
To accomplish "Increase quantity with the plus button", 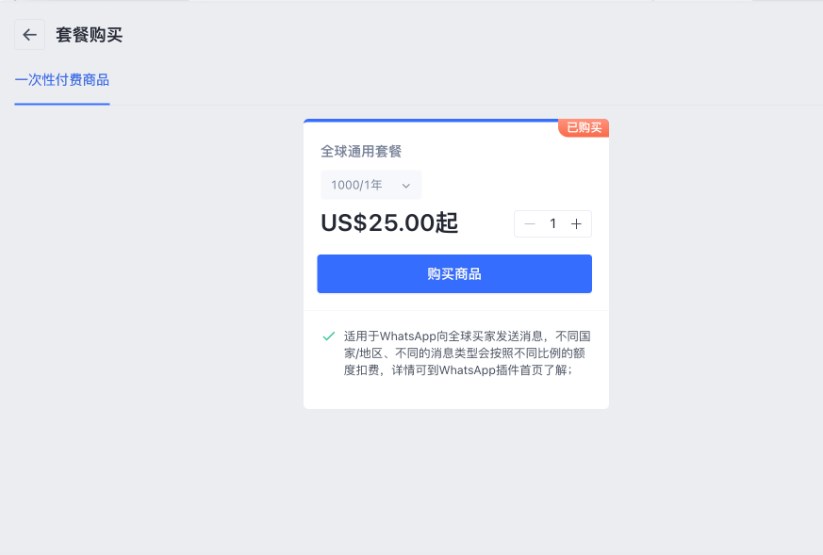I will 576,224.
